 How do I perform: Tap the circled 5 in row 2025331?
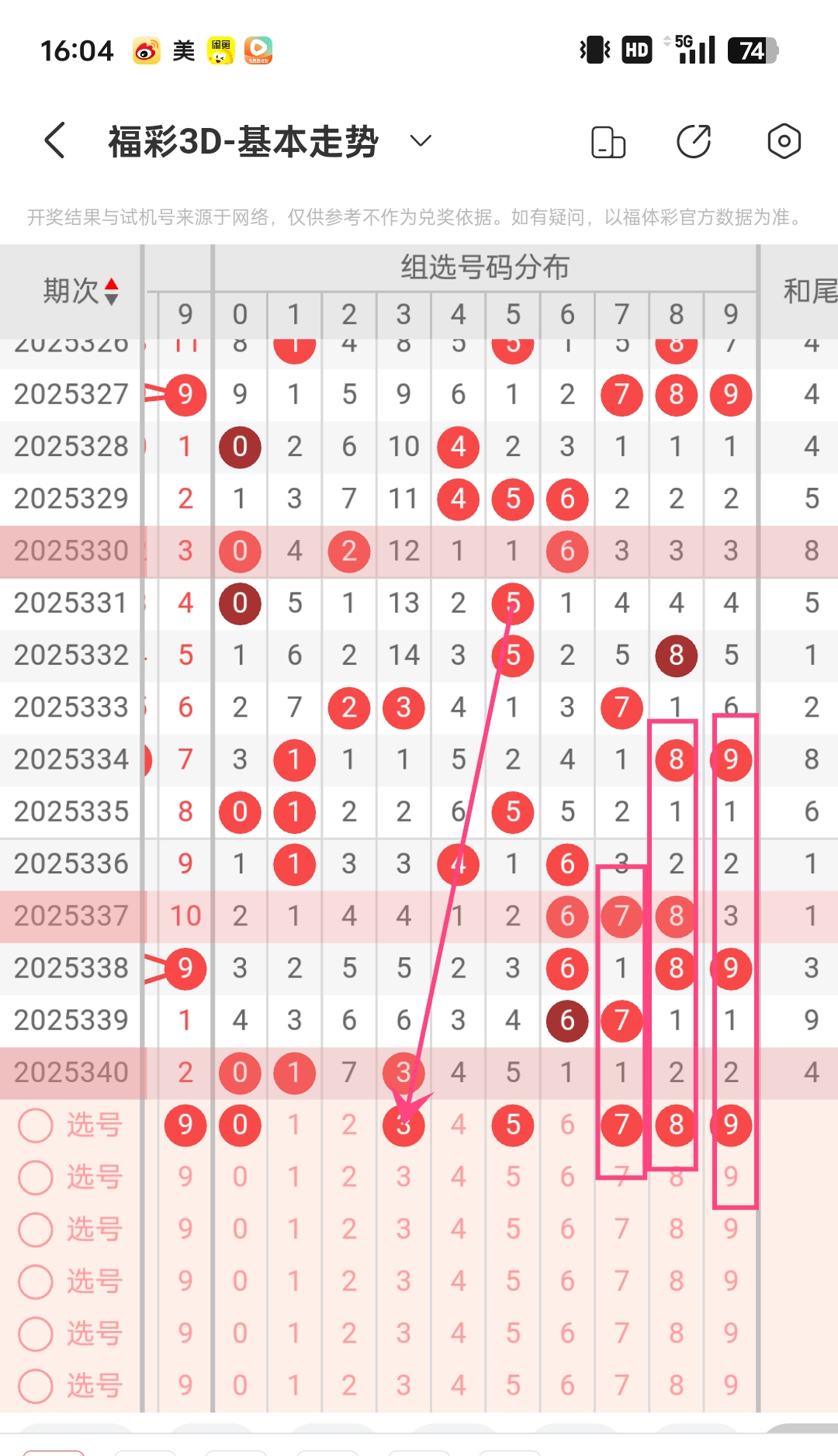512,603
